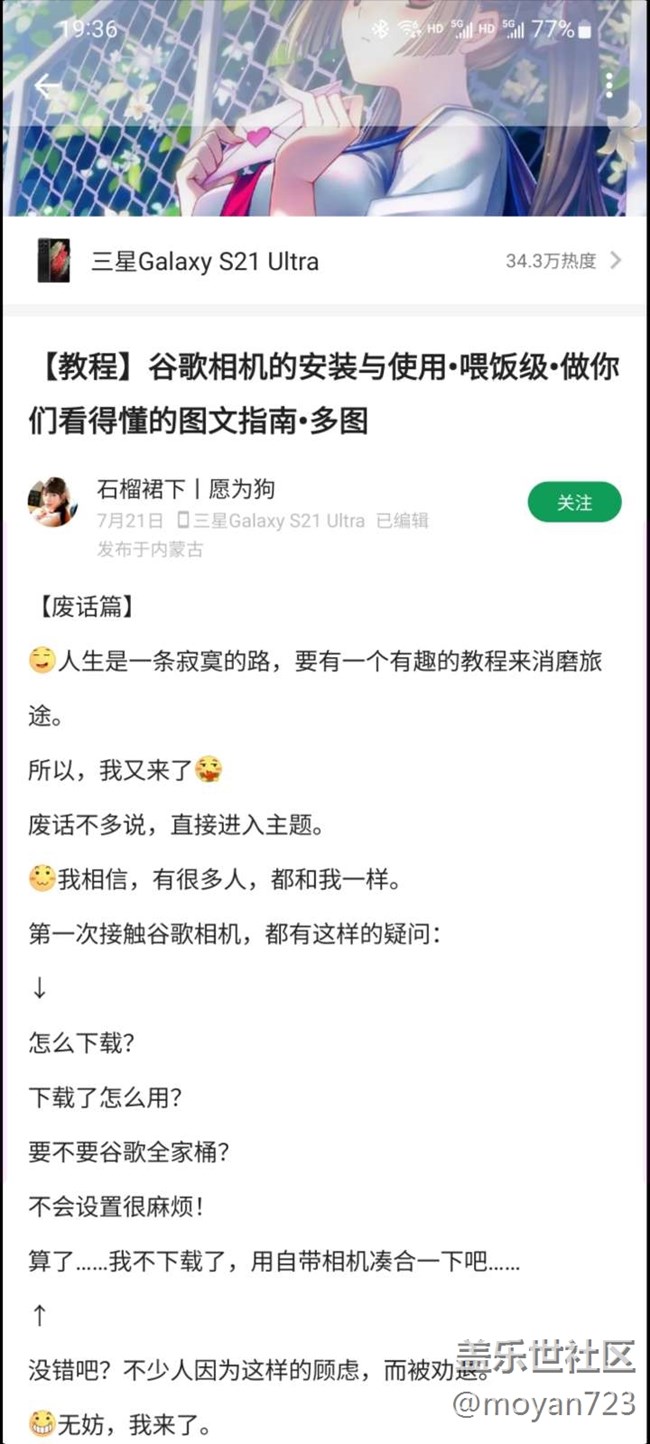
Task: Go back using the top-left arrow
Action: pos(47,86)
